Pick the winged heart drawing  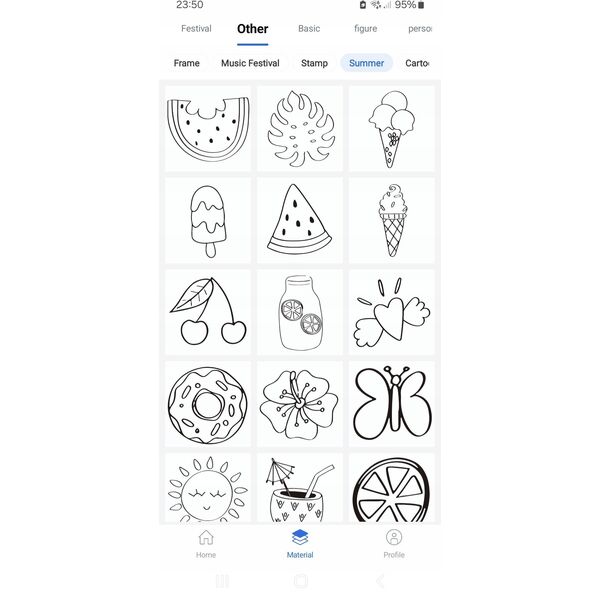pyautogui.click(x=392, y=312)
